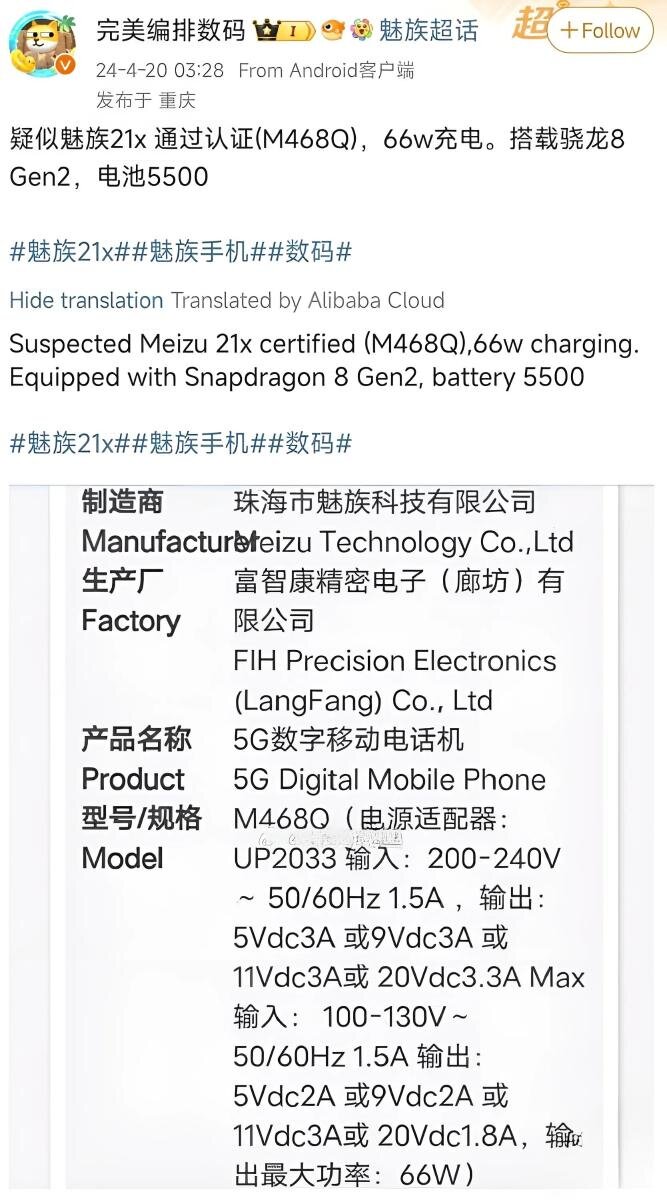Open the #数码# hashtag in the original text

[x=309, y=252]
